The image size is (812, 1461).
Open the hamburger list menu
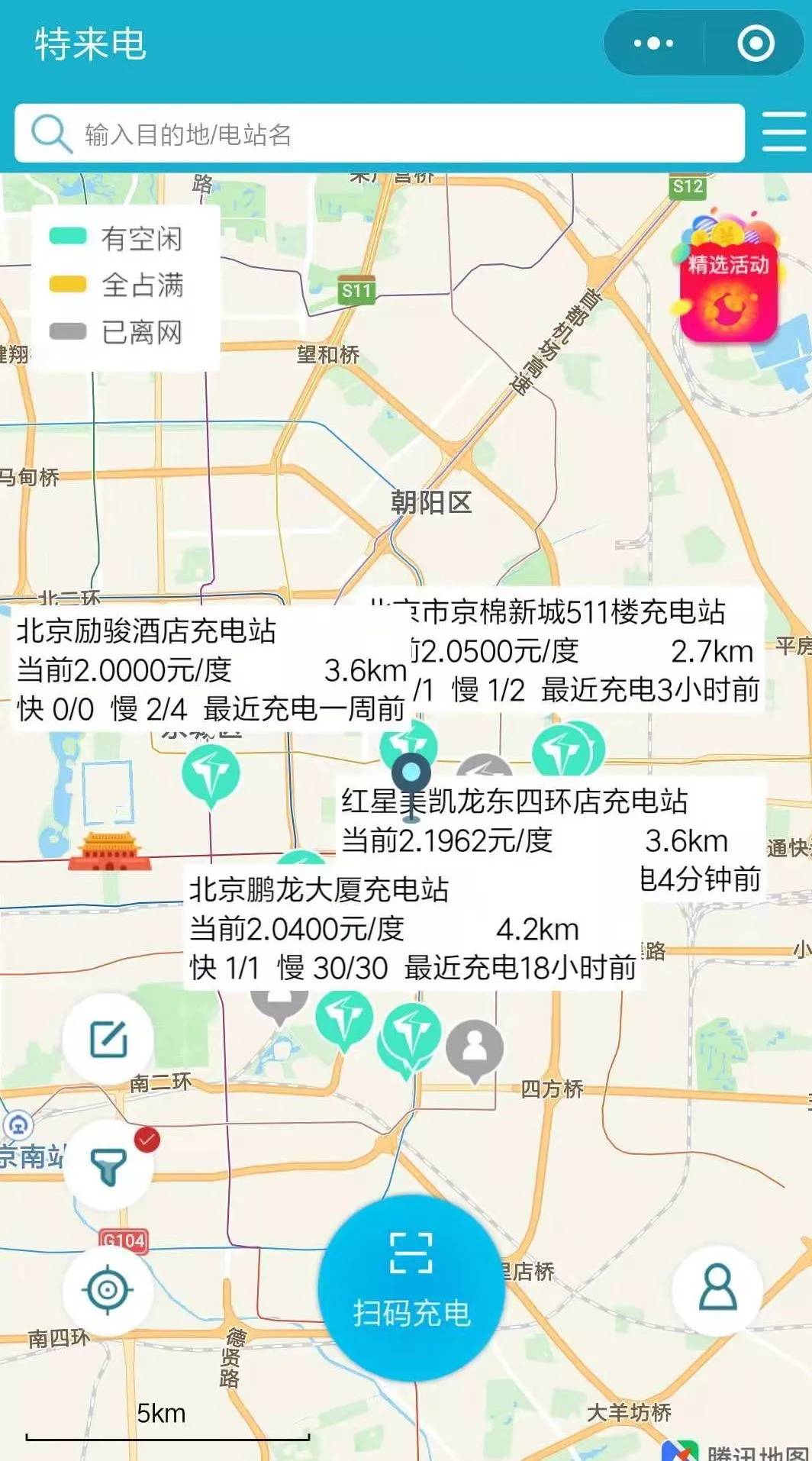click(x=784, y=133)
